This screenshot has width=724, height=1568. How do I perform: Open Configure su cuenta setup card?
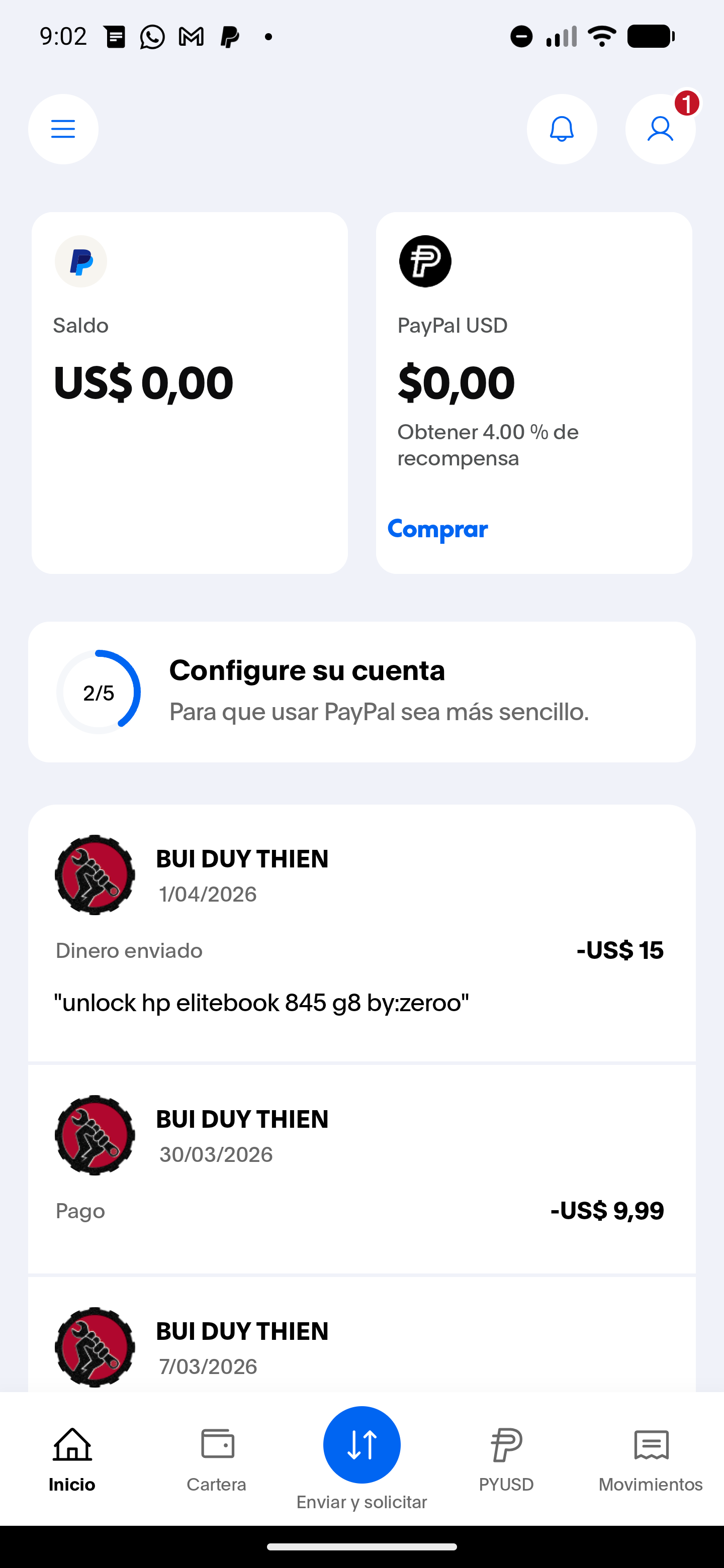point(361,692)
